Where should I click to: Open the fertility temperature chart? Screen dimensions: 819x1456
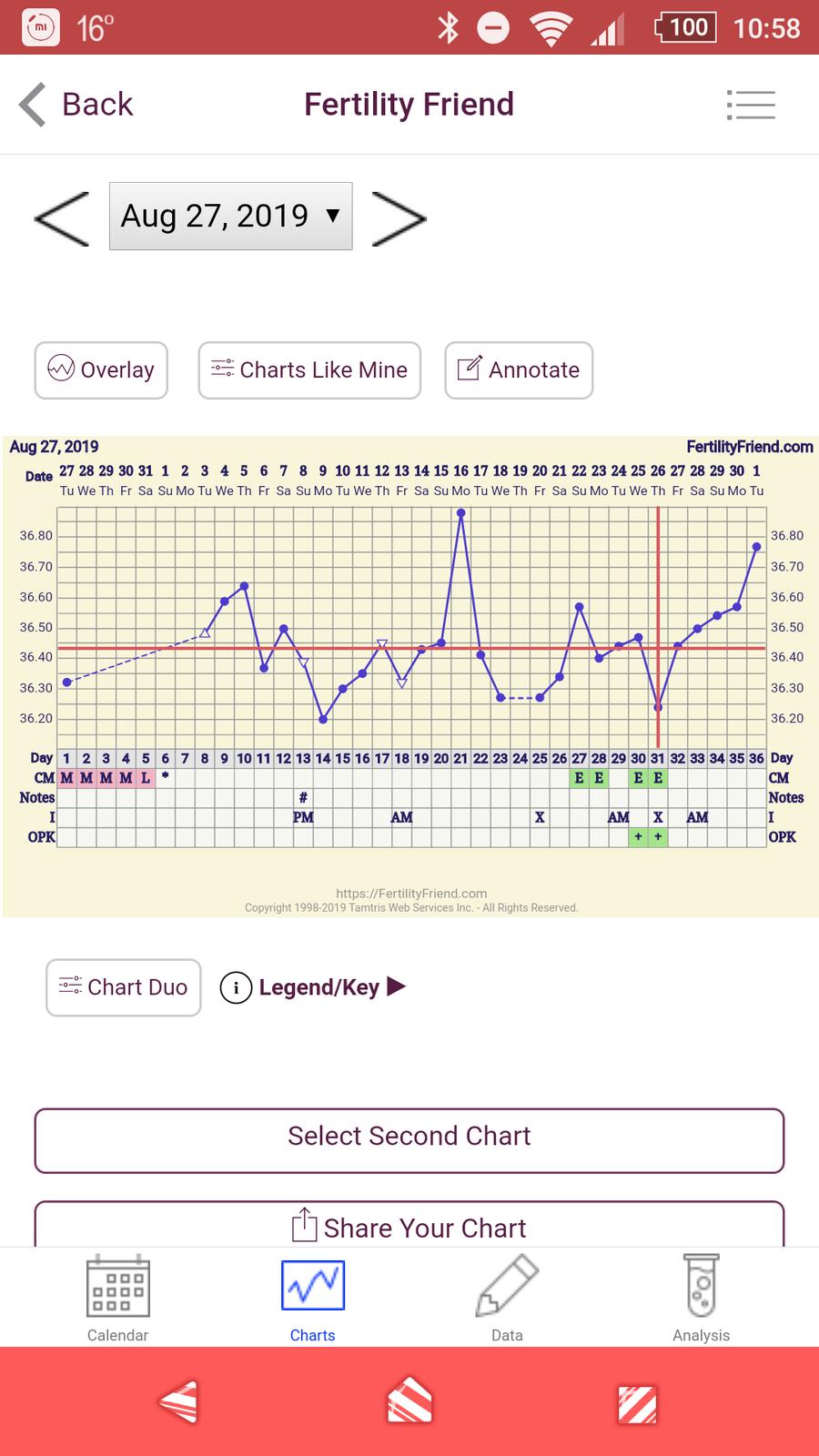pos(411,673)
